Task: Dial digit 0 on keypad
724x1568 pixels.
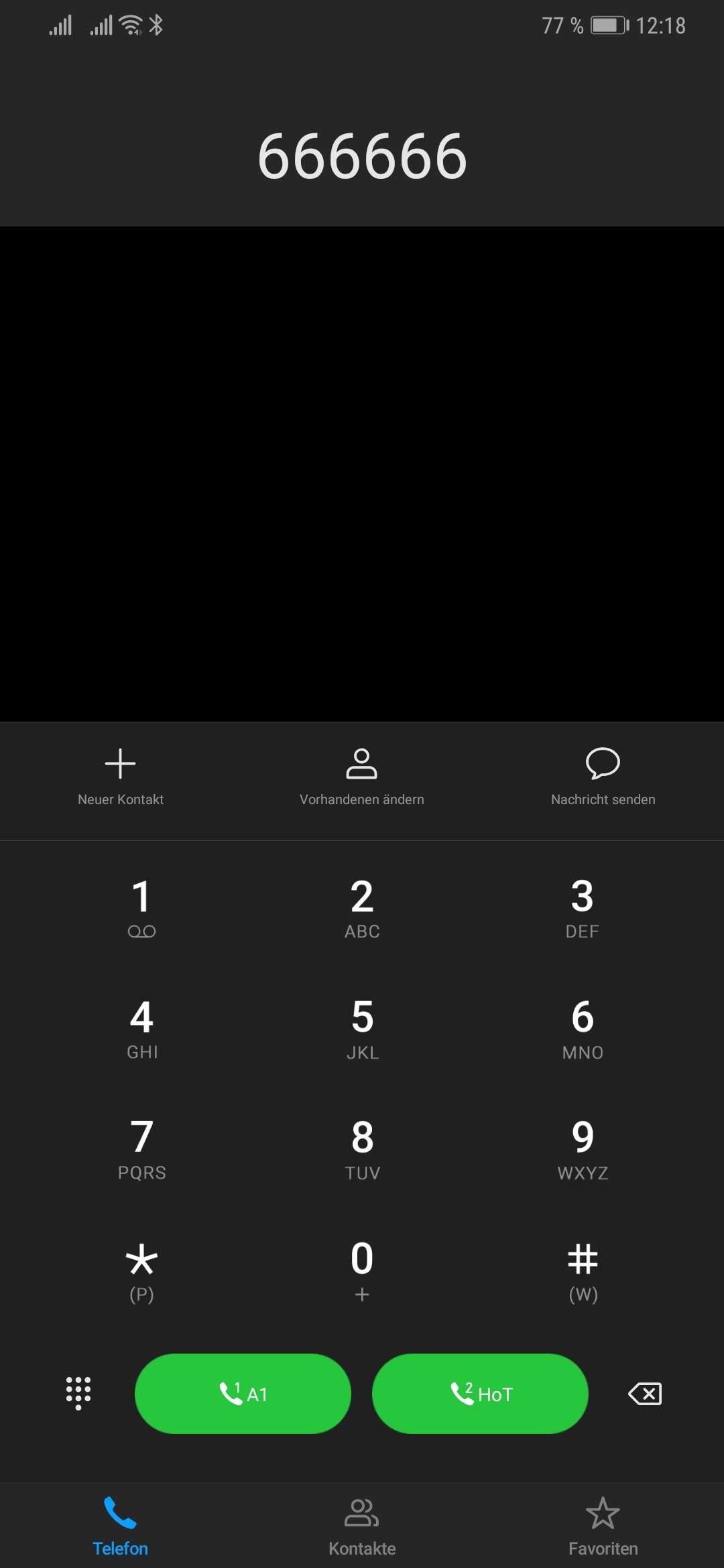Action: tap(362, 1271)
